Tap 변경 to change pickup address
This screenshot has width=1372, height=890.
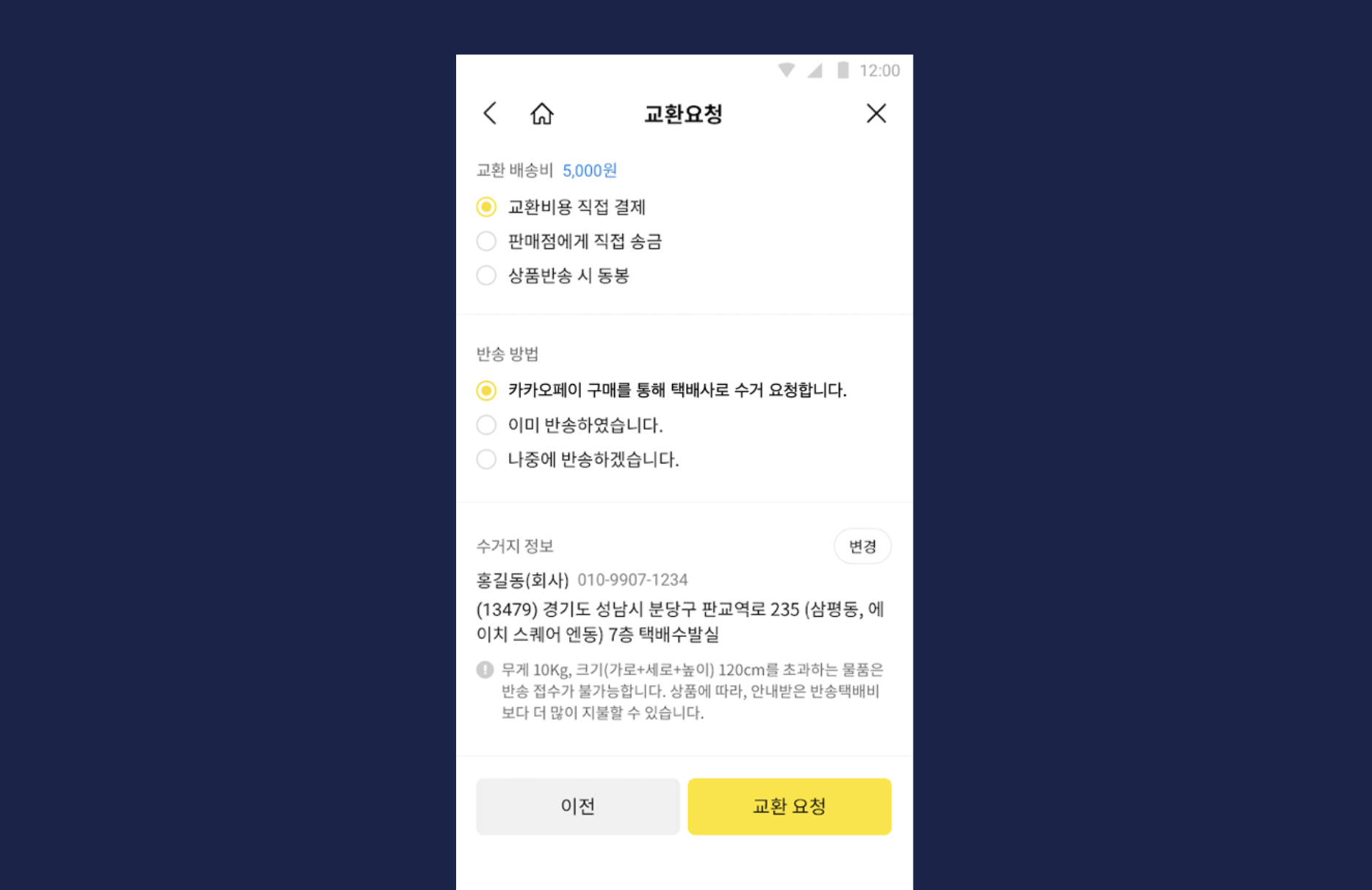pos(862,546)
